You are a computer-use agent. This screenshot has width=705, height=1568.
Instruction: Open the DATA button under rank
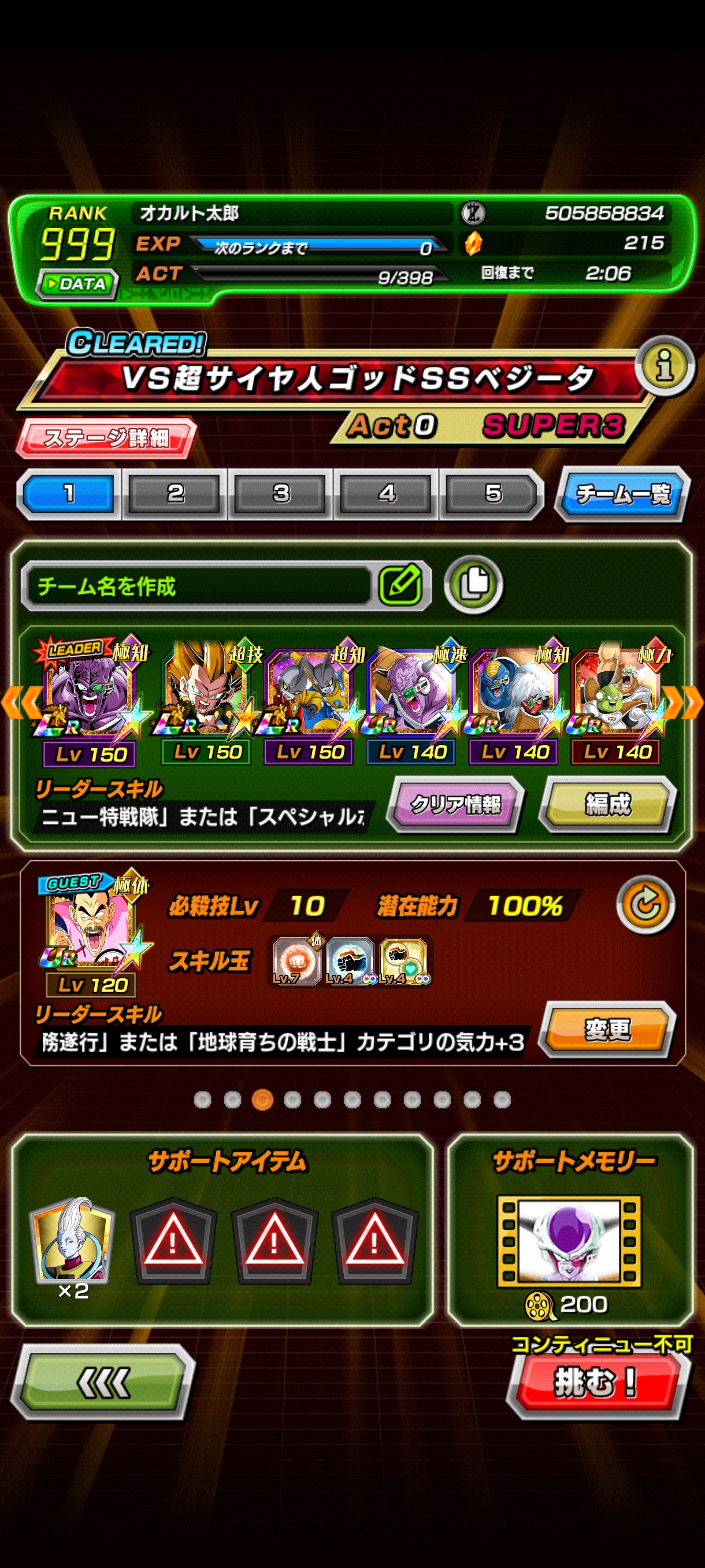(x=77, y=284)
